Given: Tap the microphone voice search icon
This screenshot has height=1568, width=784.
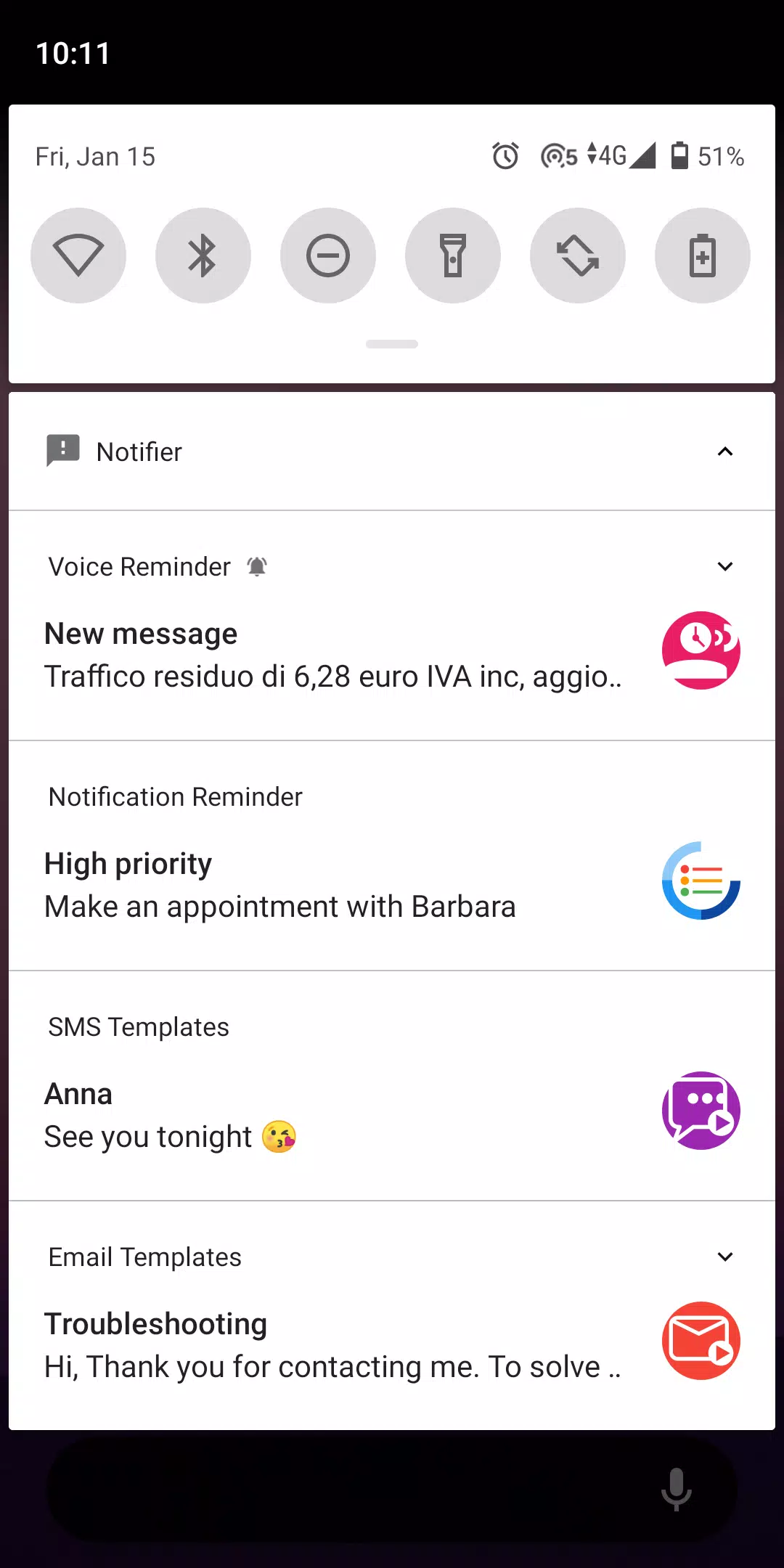Looking at the screenshot, I should click(x=676, y=1489).
